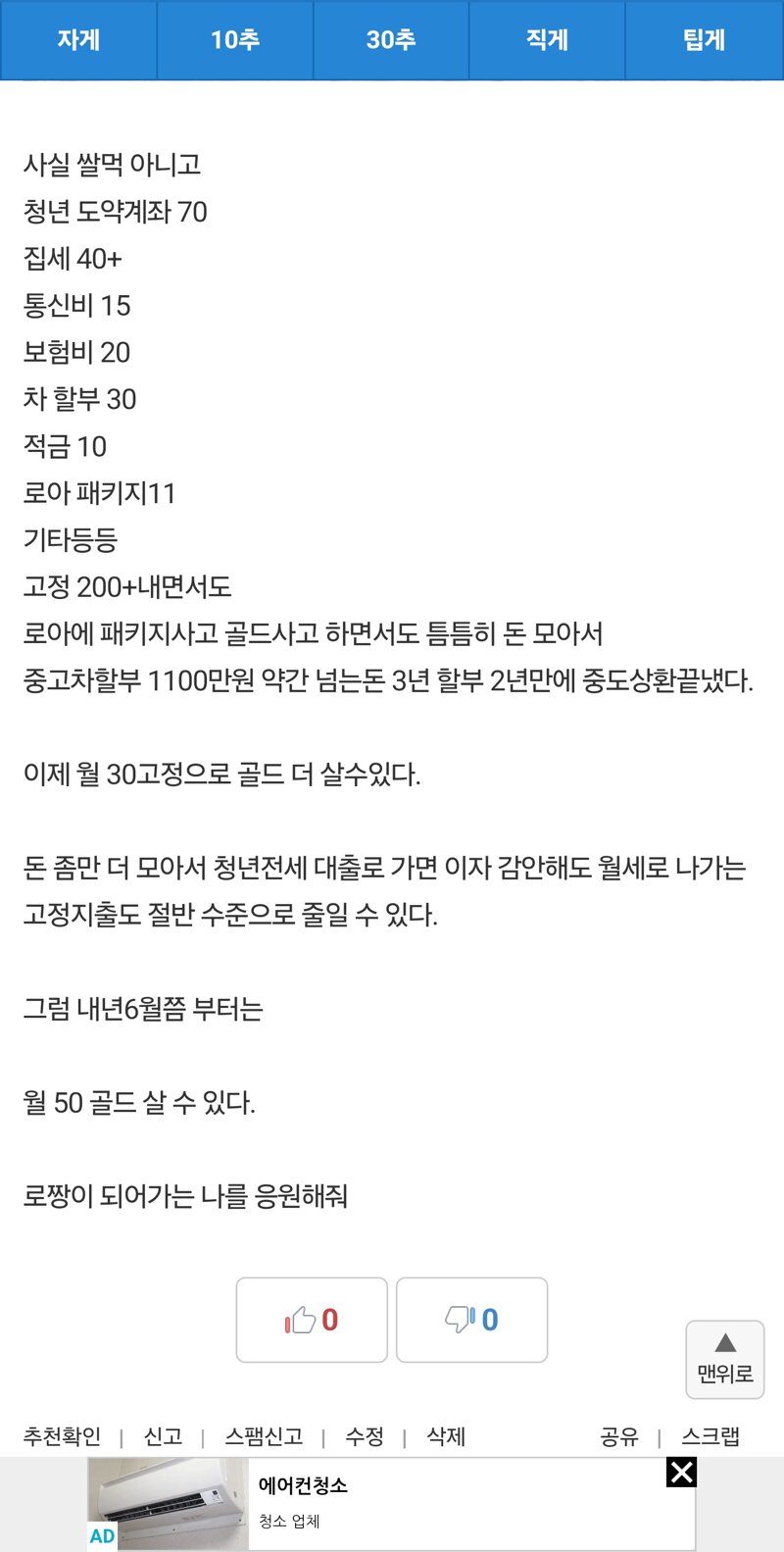Open the 10추 tab
The width and height of the screenshot is (784, 1552).
235,40
